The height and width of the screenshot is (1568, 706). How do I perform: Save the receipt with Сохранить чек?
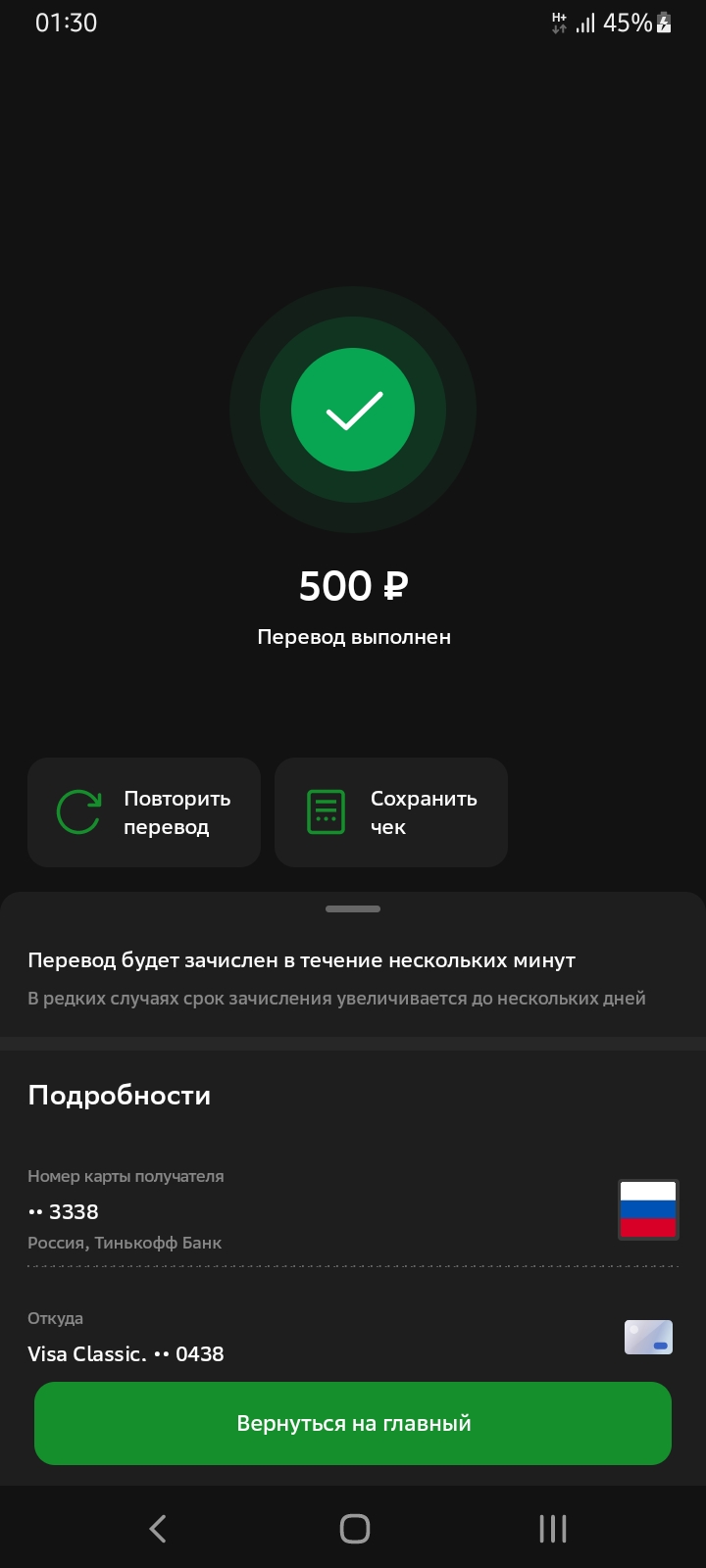click(391, 812)
